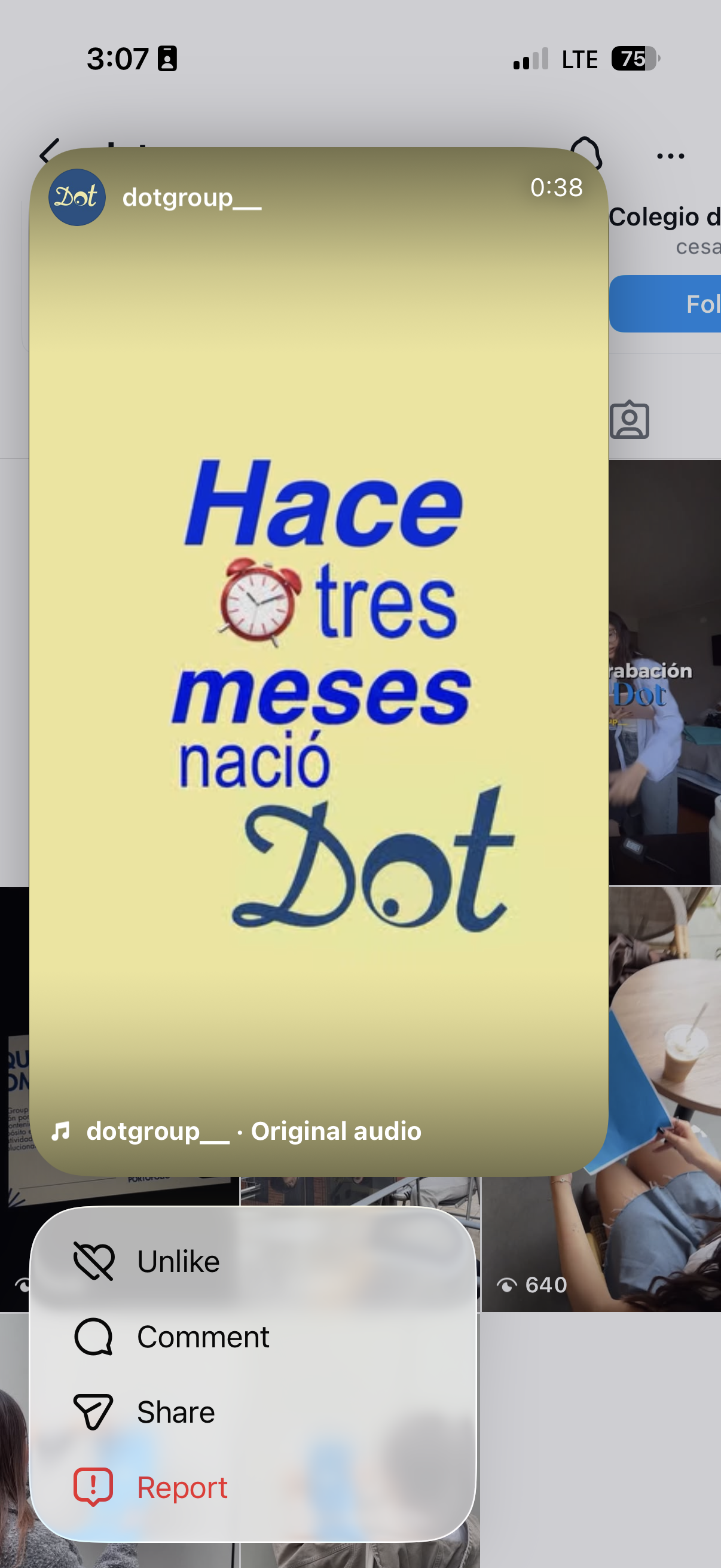Tap the blue Follow button
721x1568 pixels.
tap(669, 304)
